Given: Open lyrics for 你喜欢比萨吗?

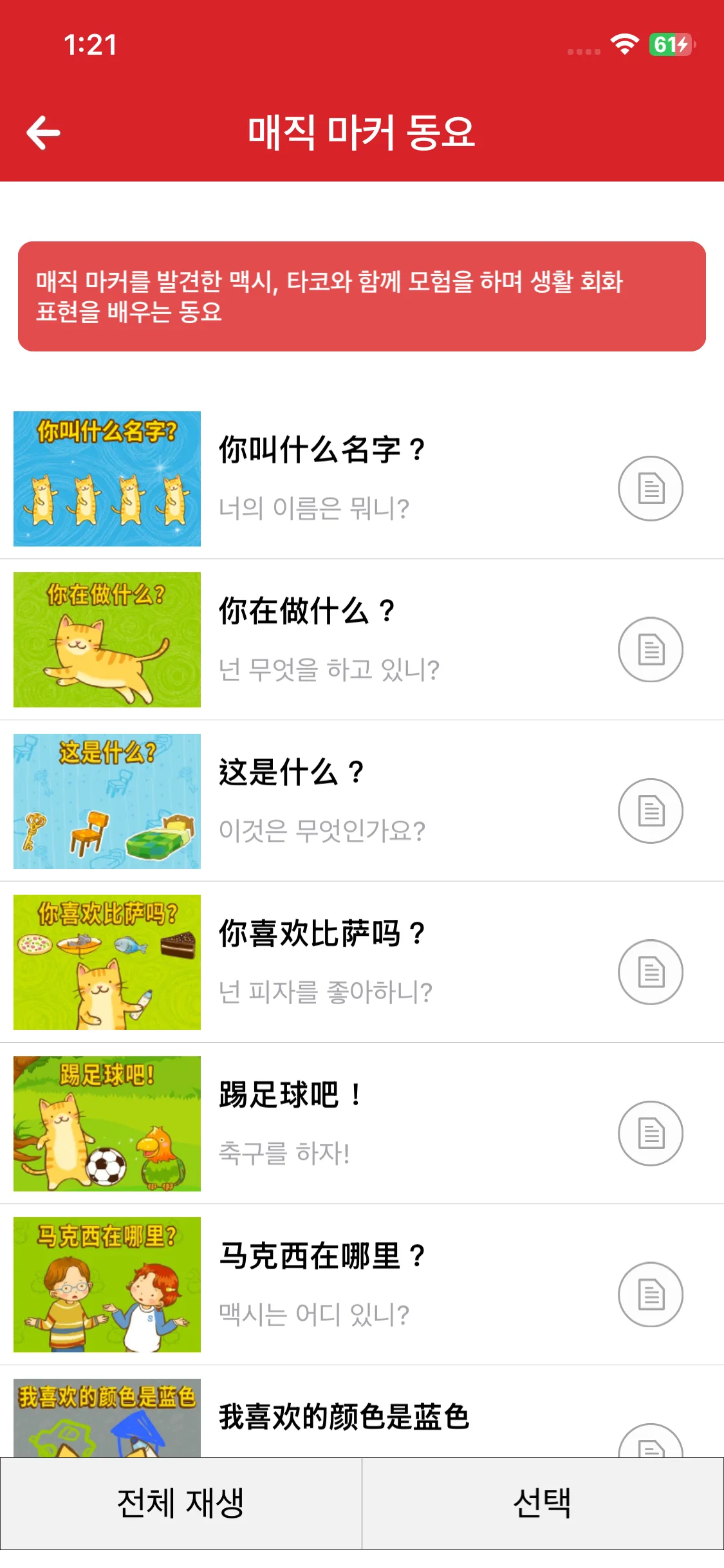Looking at the screenshot, I should tap(651, 972).
